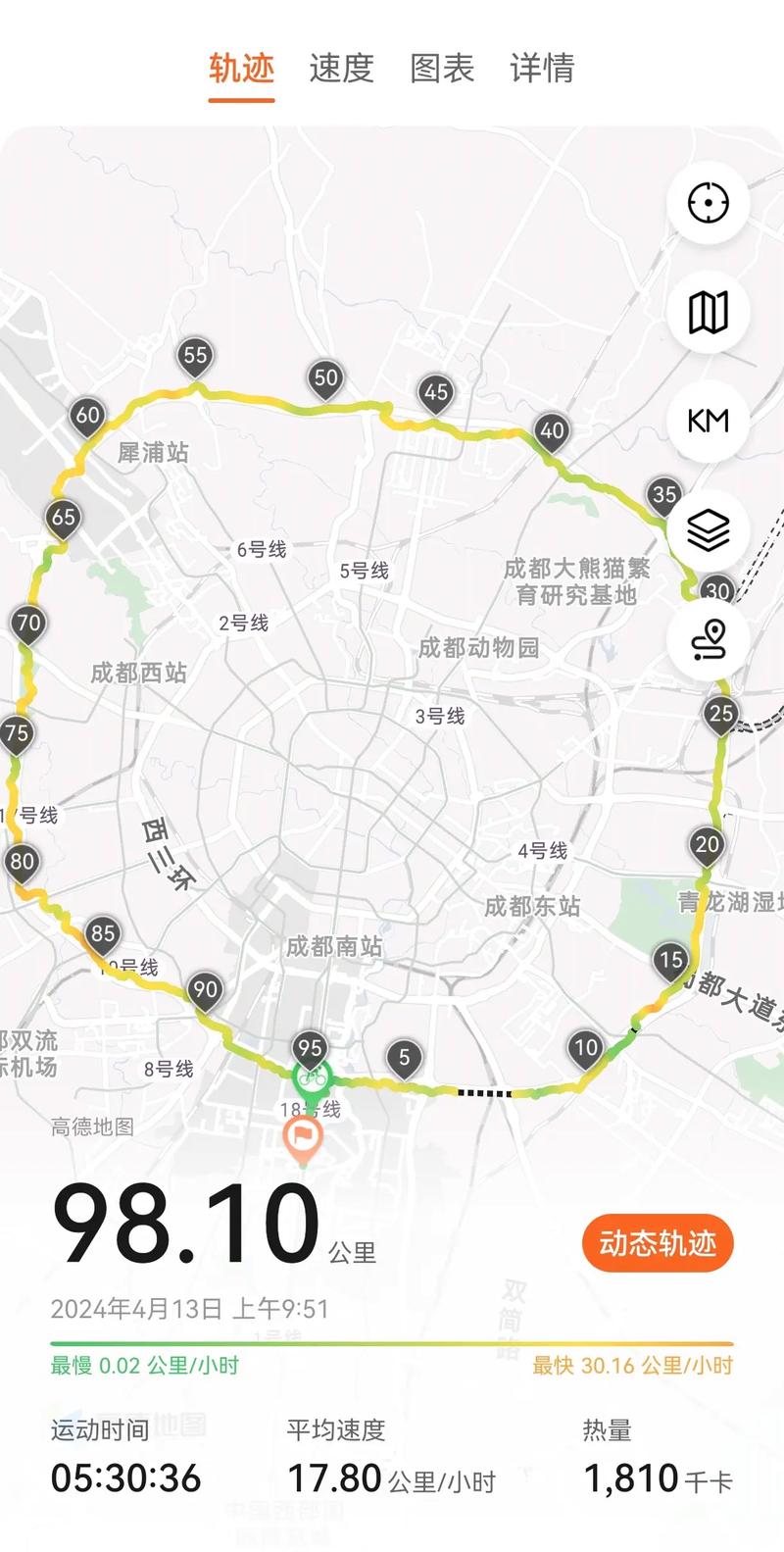Screen dimensions: 784x1552
Task: Open the map layers option
Action: point(708,530)
